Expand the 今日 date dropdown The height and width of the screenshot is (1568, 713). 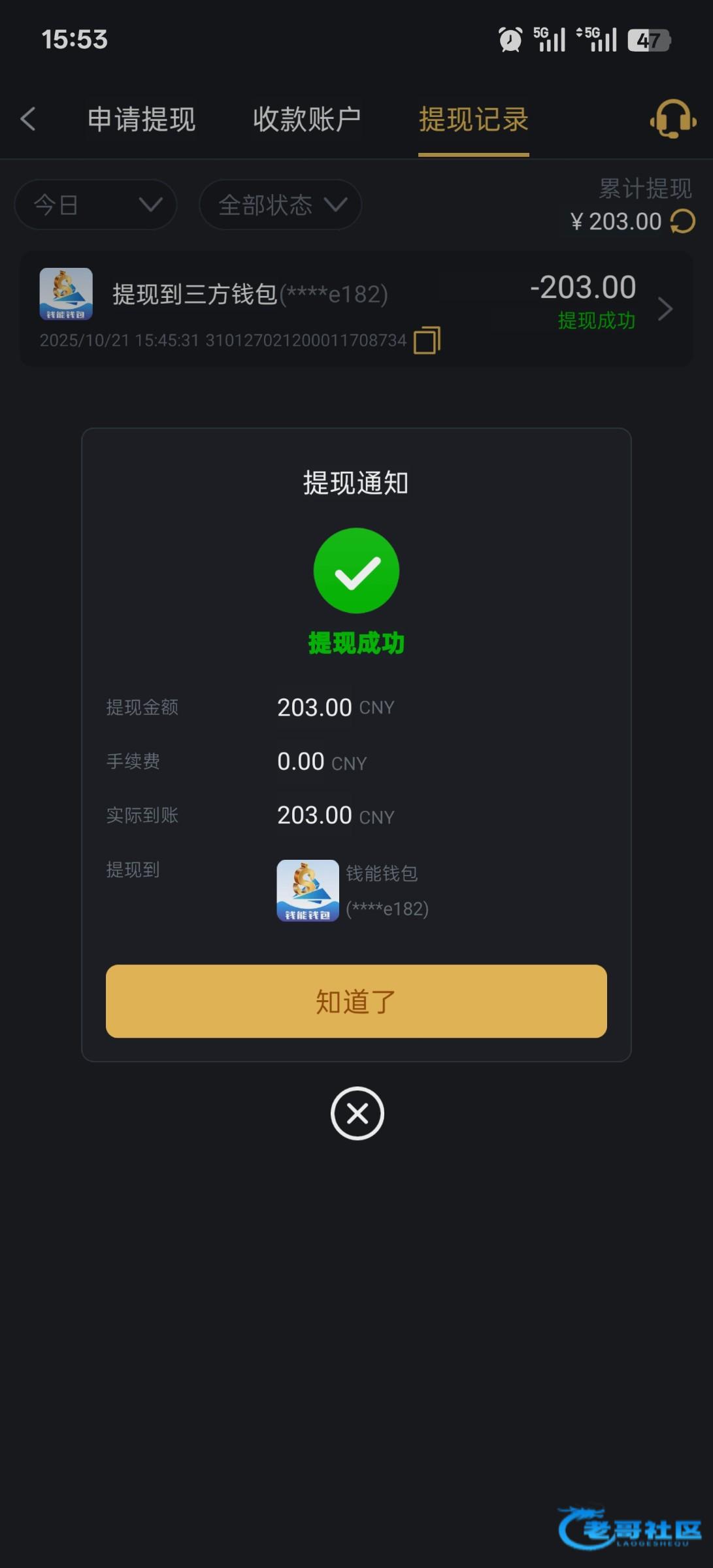click(95, 205)
